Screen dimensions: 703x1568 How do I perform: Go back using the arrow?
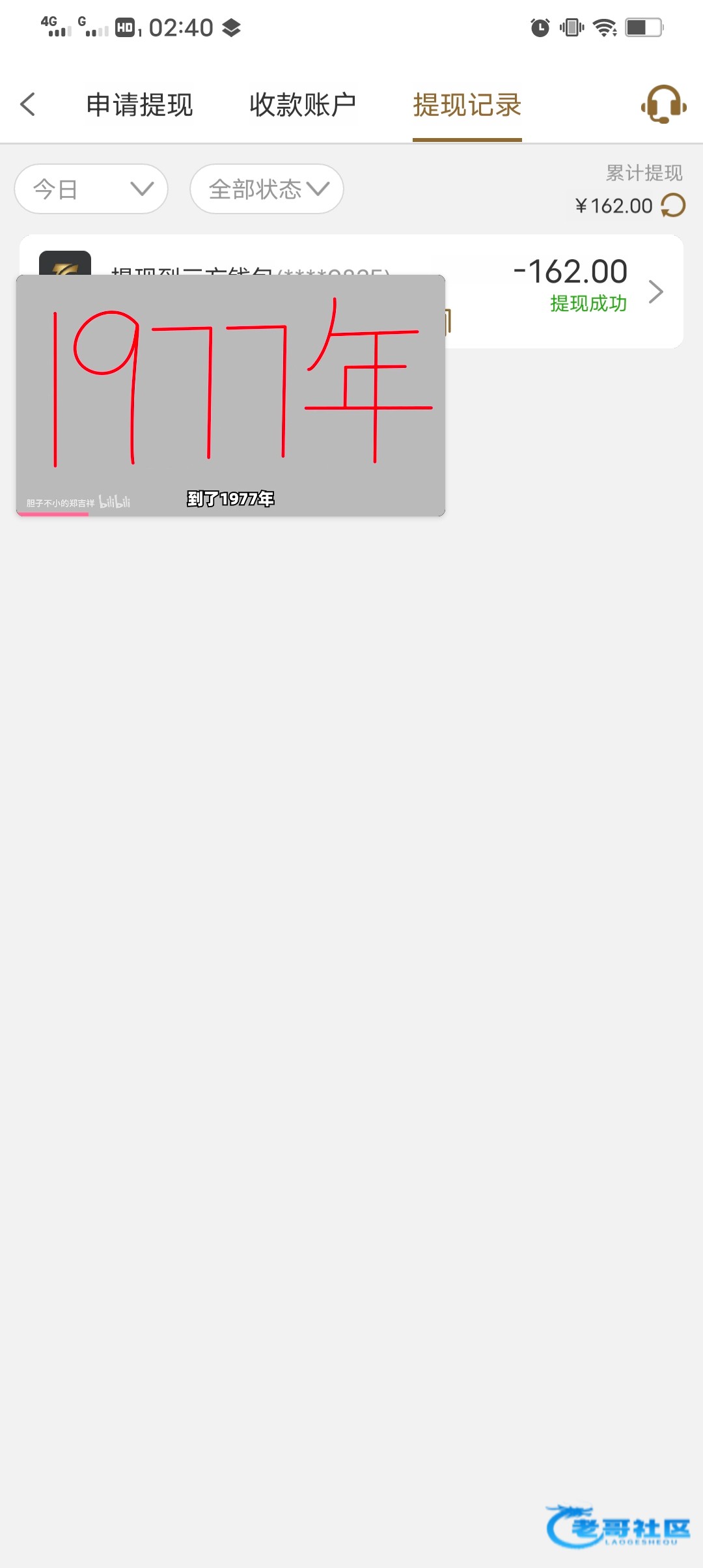(27, 104)
